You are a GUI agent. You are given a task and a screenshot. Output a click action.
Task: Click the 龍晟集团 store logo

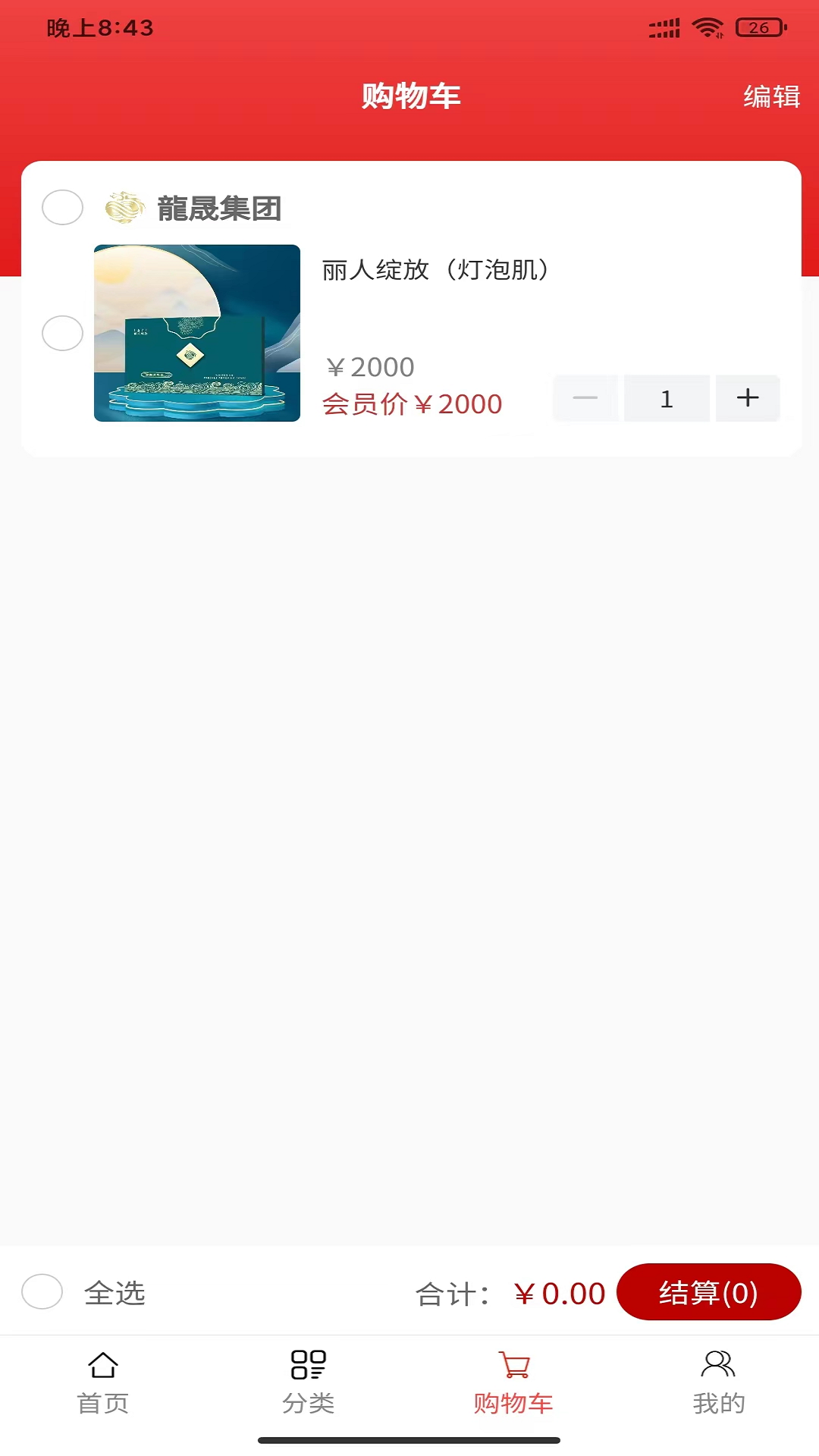coord(123,208)
